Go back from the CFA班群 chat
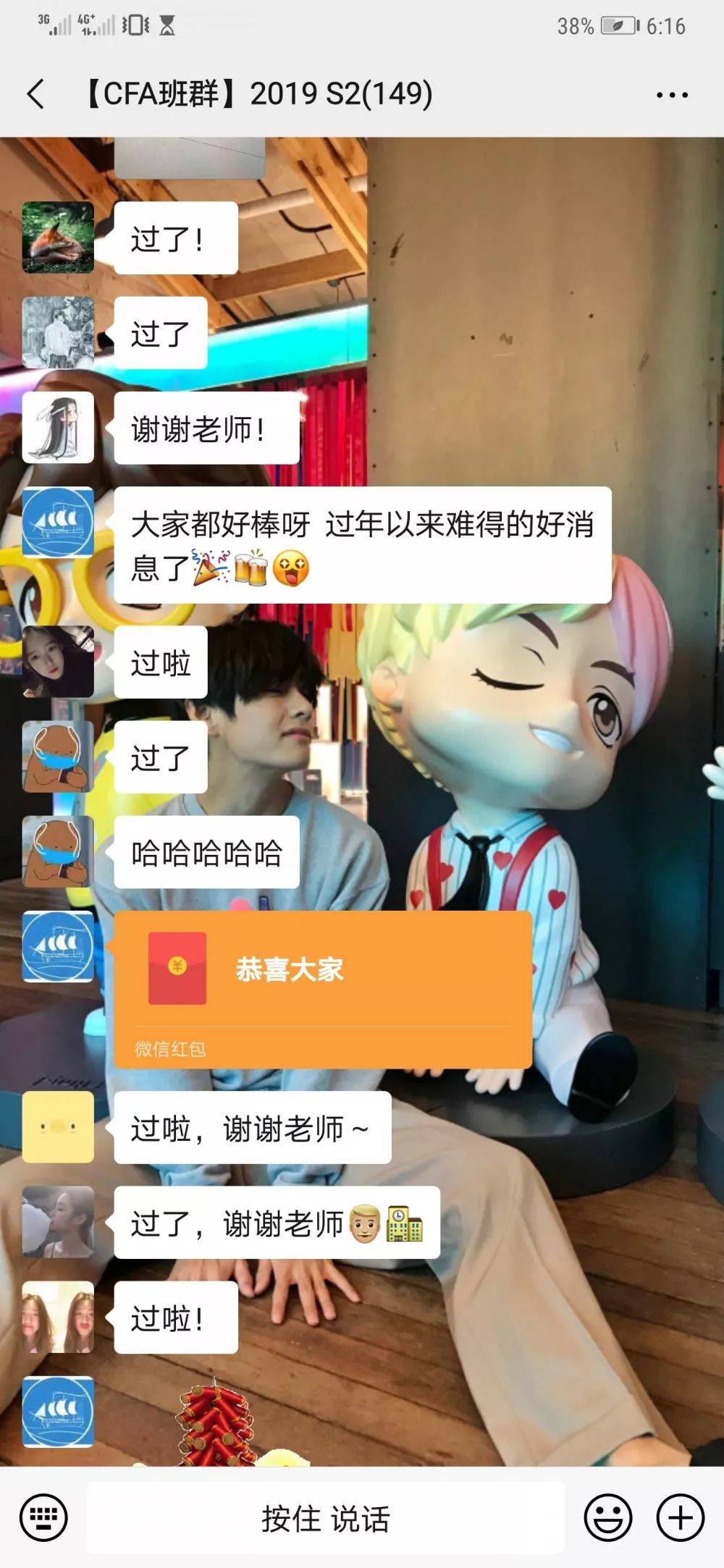Viewport: 724px width, 1568px height. (36, 94)
